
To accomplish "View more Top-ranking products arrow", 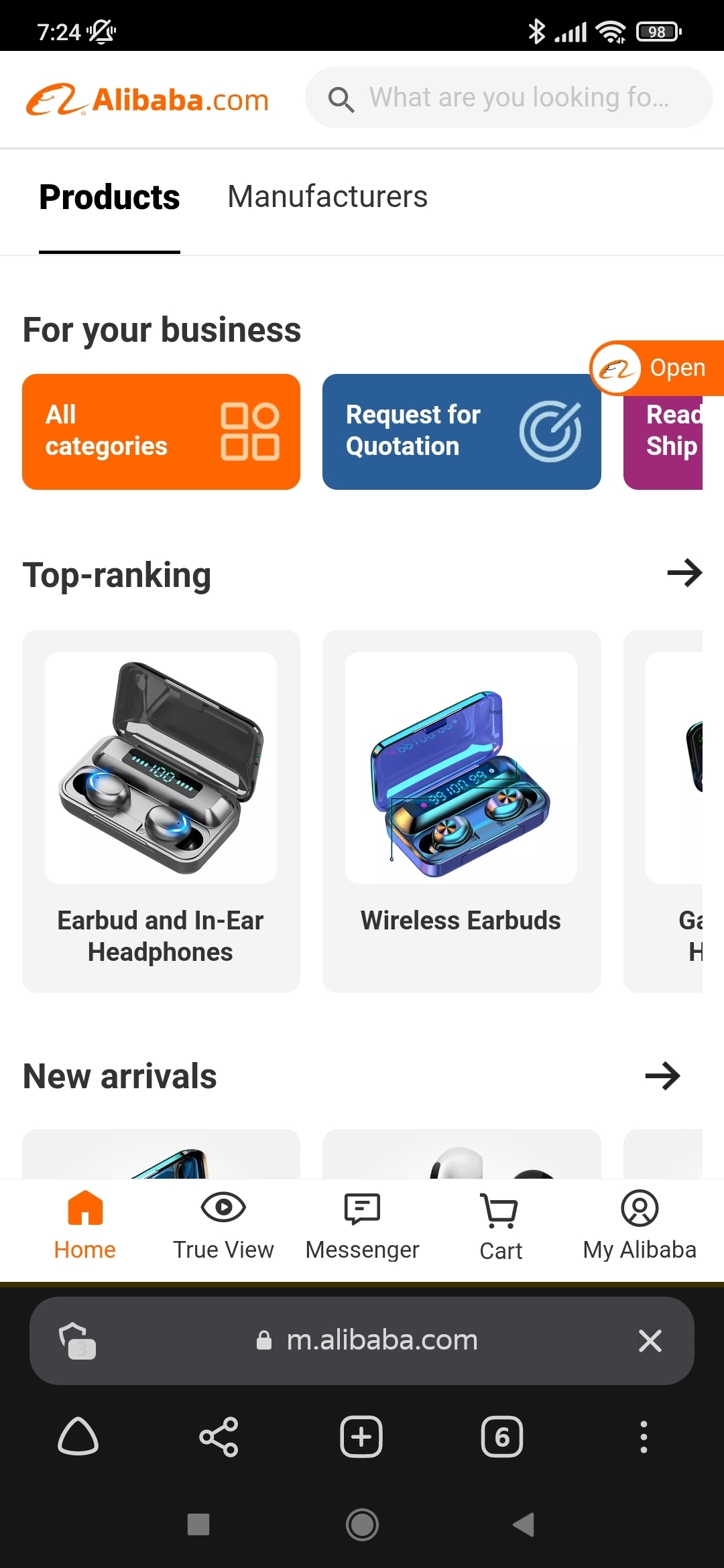I will pos(684,574).
